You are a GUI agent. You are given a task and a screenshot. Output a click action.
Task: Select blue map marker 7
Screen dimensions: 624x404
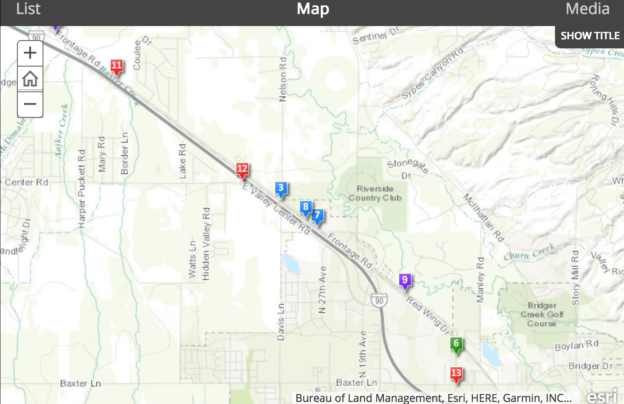[318, 216]
